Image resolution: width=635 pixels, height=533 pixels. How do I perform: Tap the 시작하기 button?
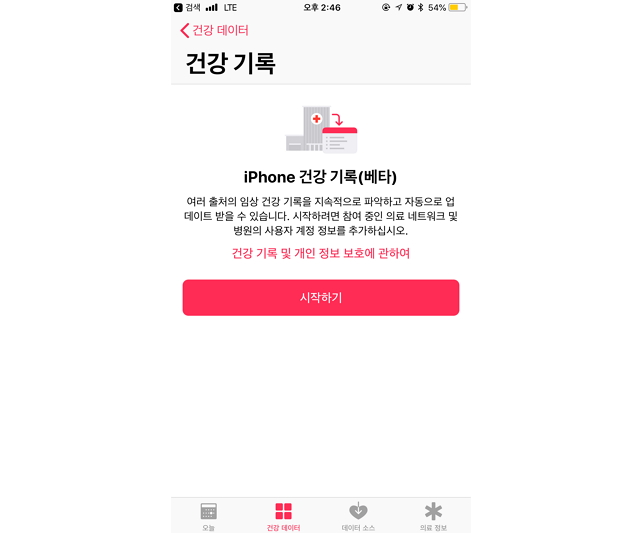coord(320,297)
